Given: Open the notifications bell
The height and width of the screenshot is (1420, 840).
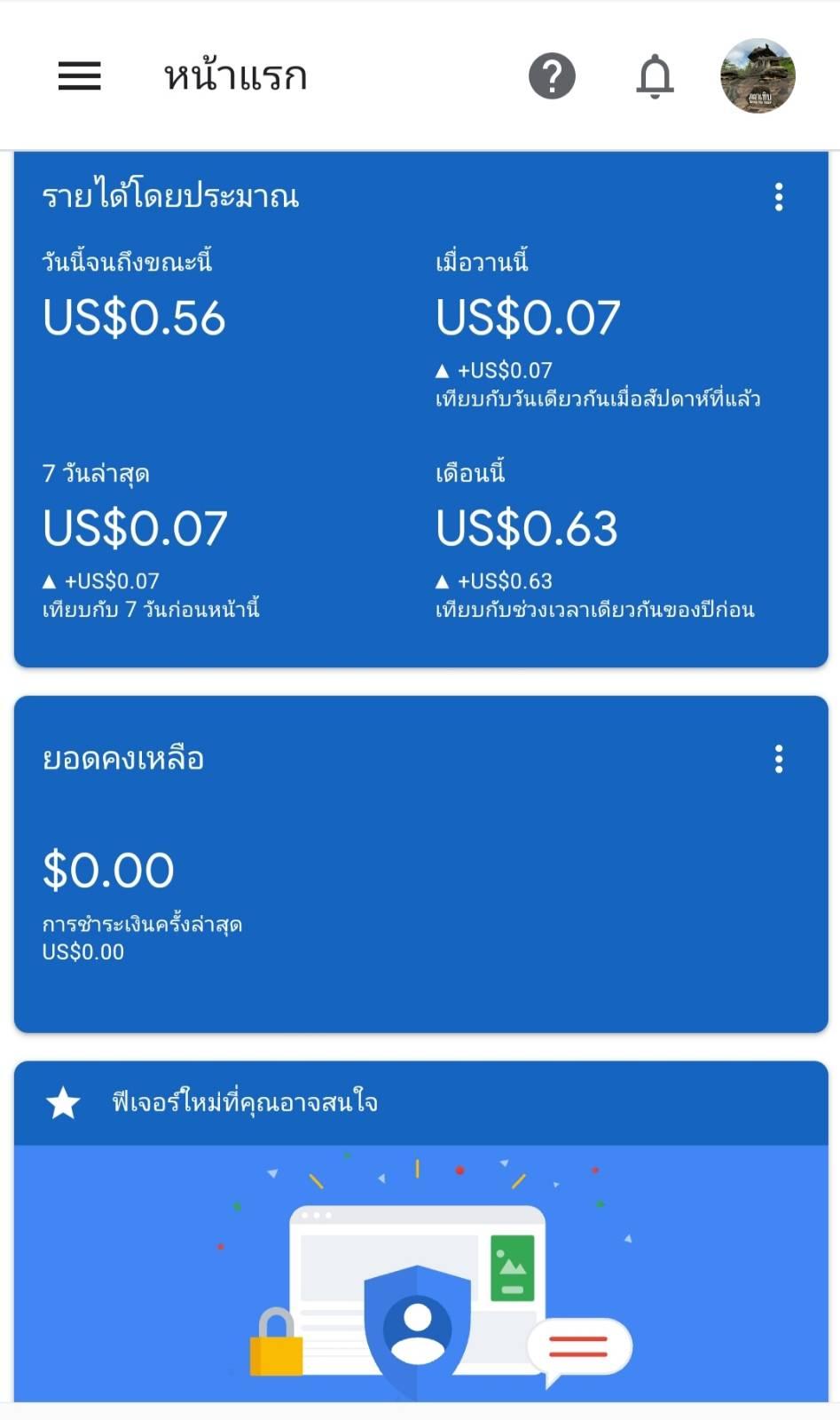Looking at the screenshot, I should pyautogui.click(x=655, y=76).
